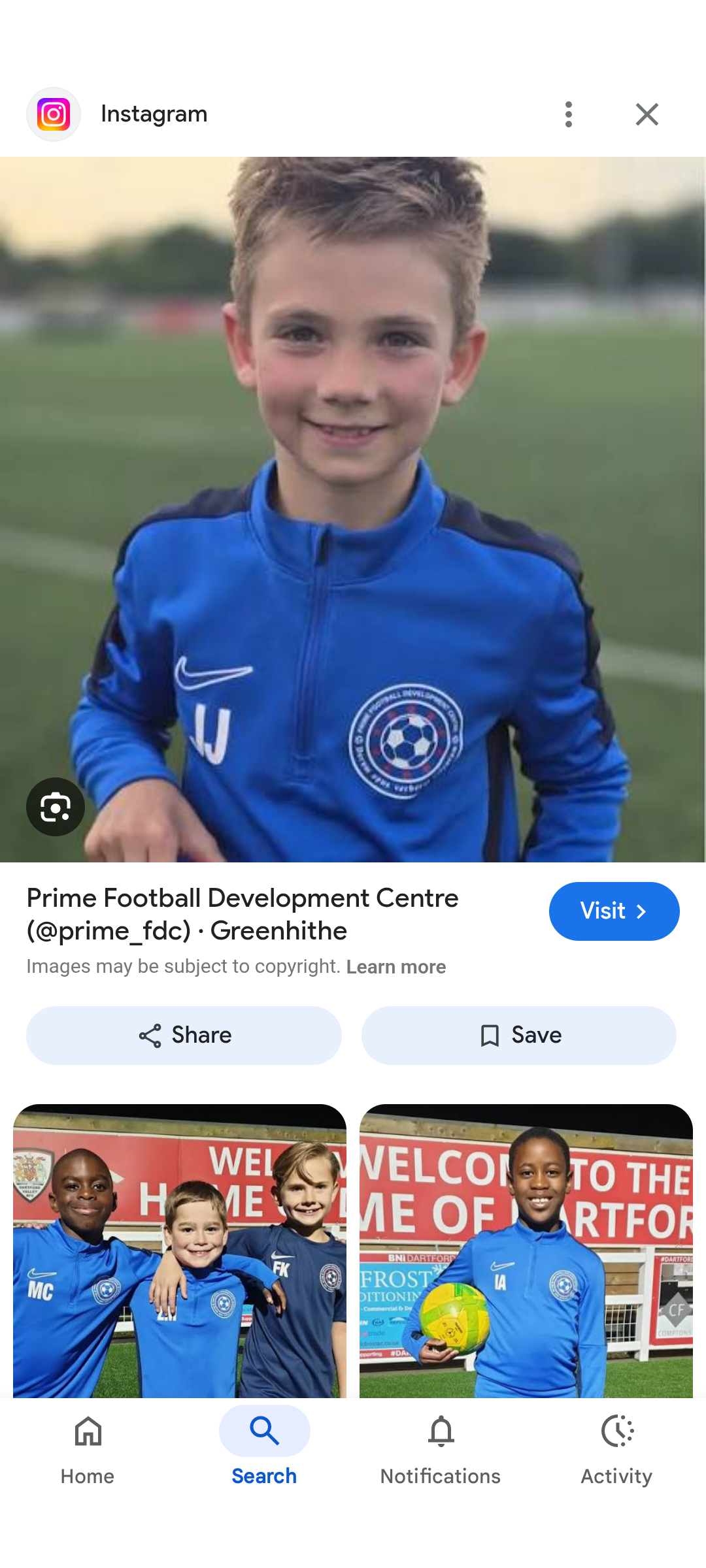
Task: Open related image of boy holding yellow ball
Action: pos(526,1251)
